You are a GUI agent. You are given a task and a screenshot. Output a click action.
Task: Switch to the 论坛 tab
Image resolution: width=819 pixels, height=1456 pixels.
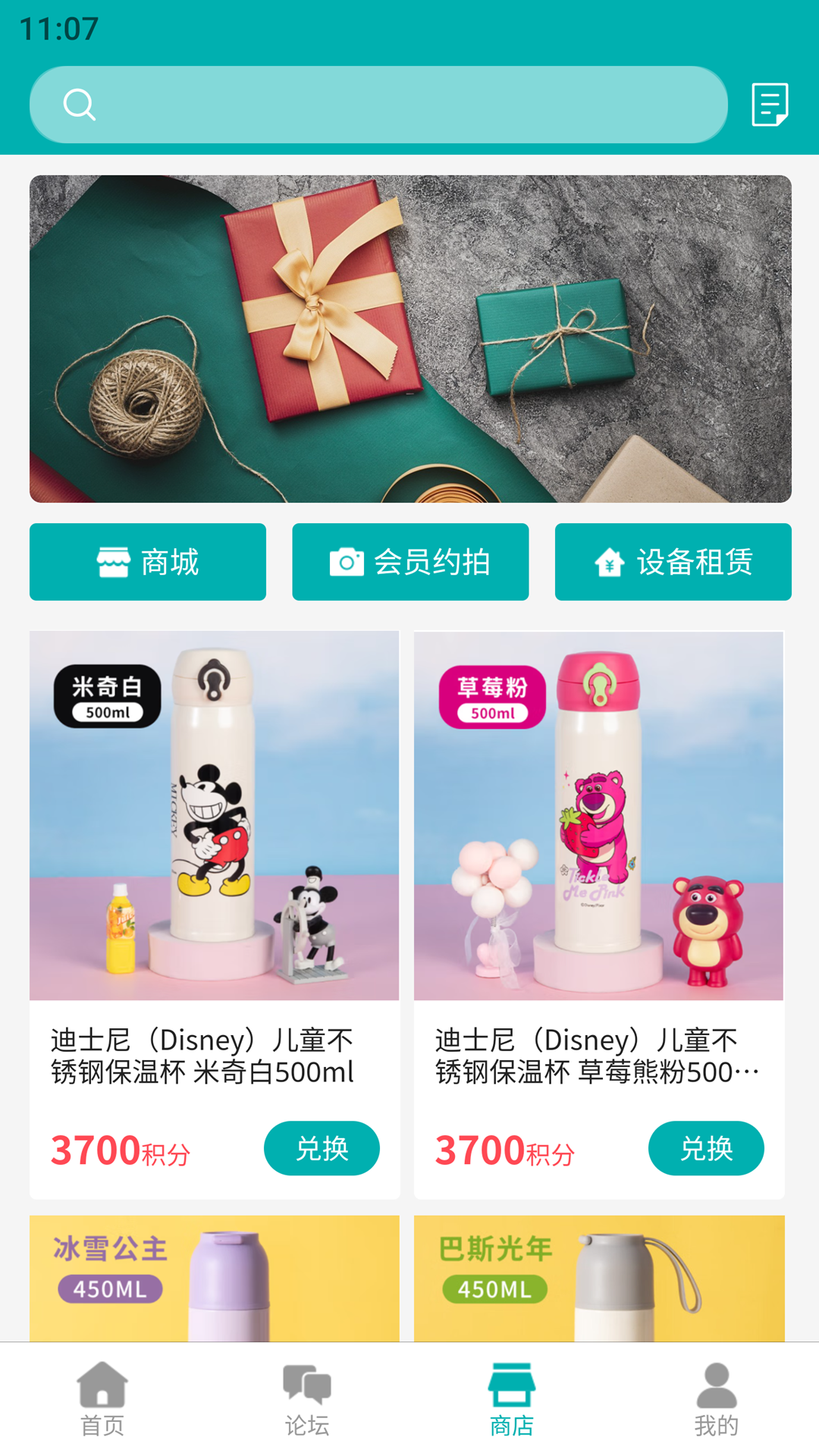pos(307,1399)
